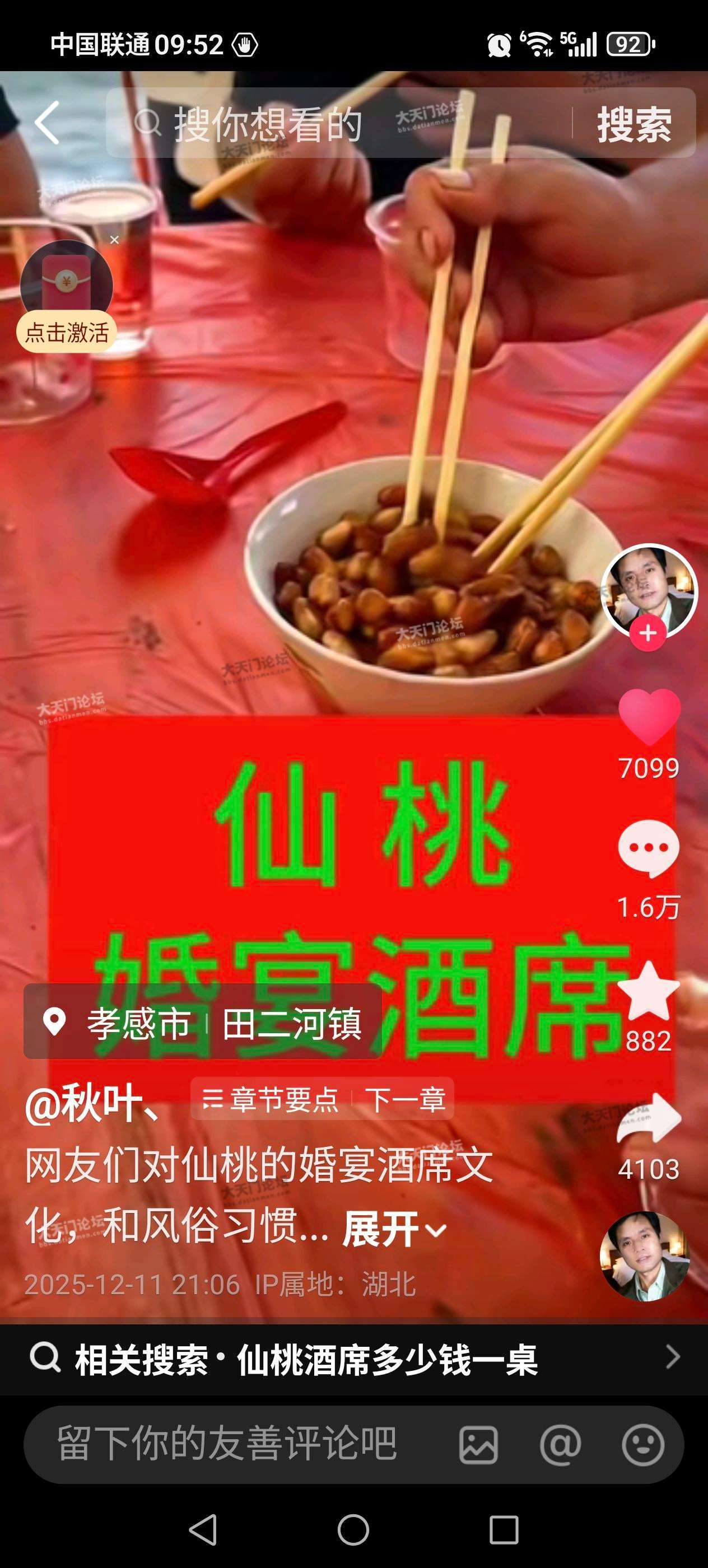Open the system recent apps view

pyautogui.click(x=504, y=1529)
